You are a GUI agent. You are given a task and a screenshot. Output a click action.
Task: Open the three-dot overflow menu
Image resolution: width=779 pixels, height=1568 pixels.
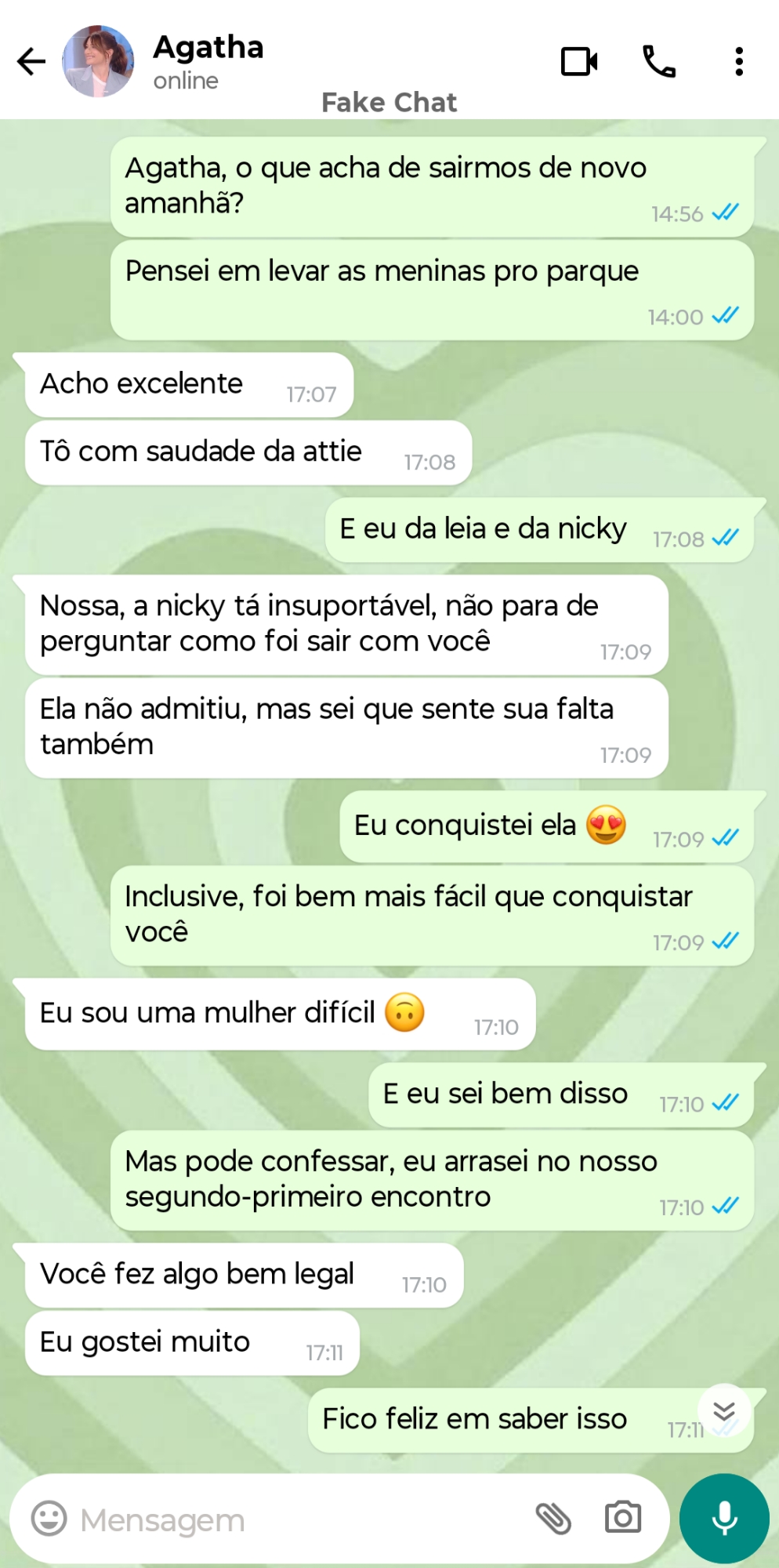[738, 61]
